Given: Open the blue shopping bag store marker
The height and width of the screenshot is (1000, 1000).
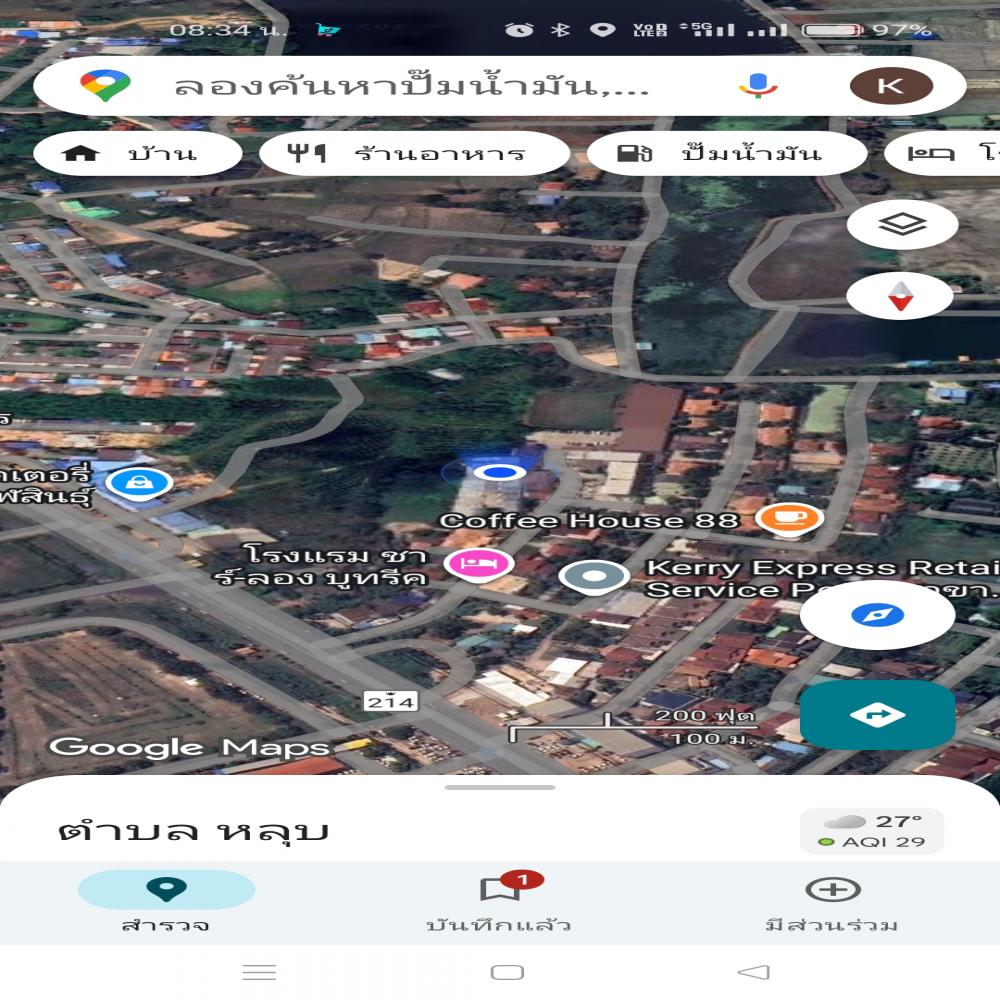Looking at the screenshot, I should click(x=140, y=483).
